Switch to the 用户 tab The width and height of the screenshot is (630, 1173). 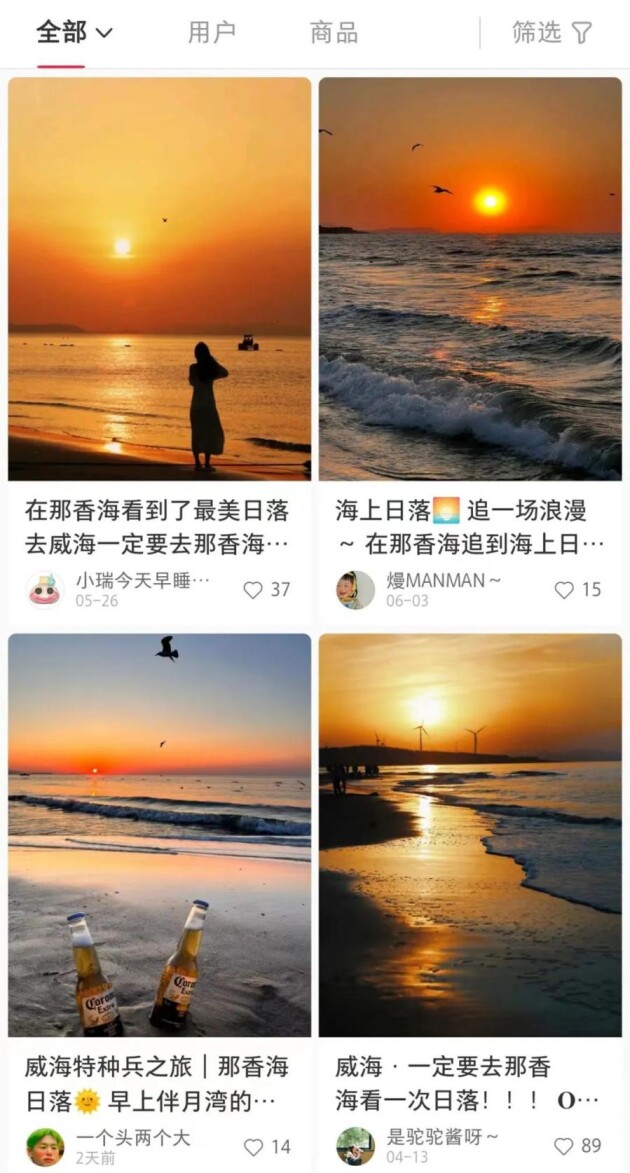pos(212,33)
